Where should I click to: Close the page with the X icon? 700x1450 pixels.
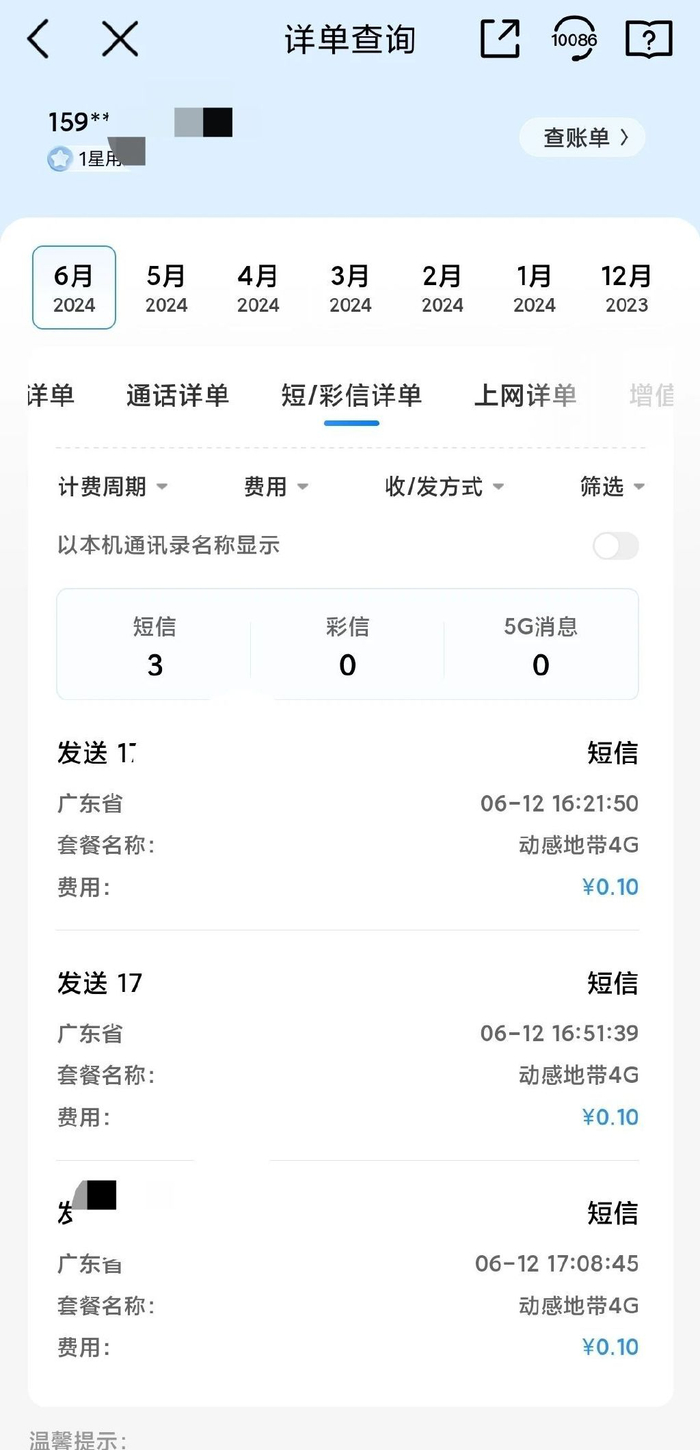coord(120,40)
